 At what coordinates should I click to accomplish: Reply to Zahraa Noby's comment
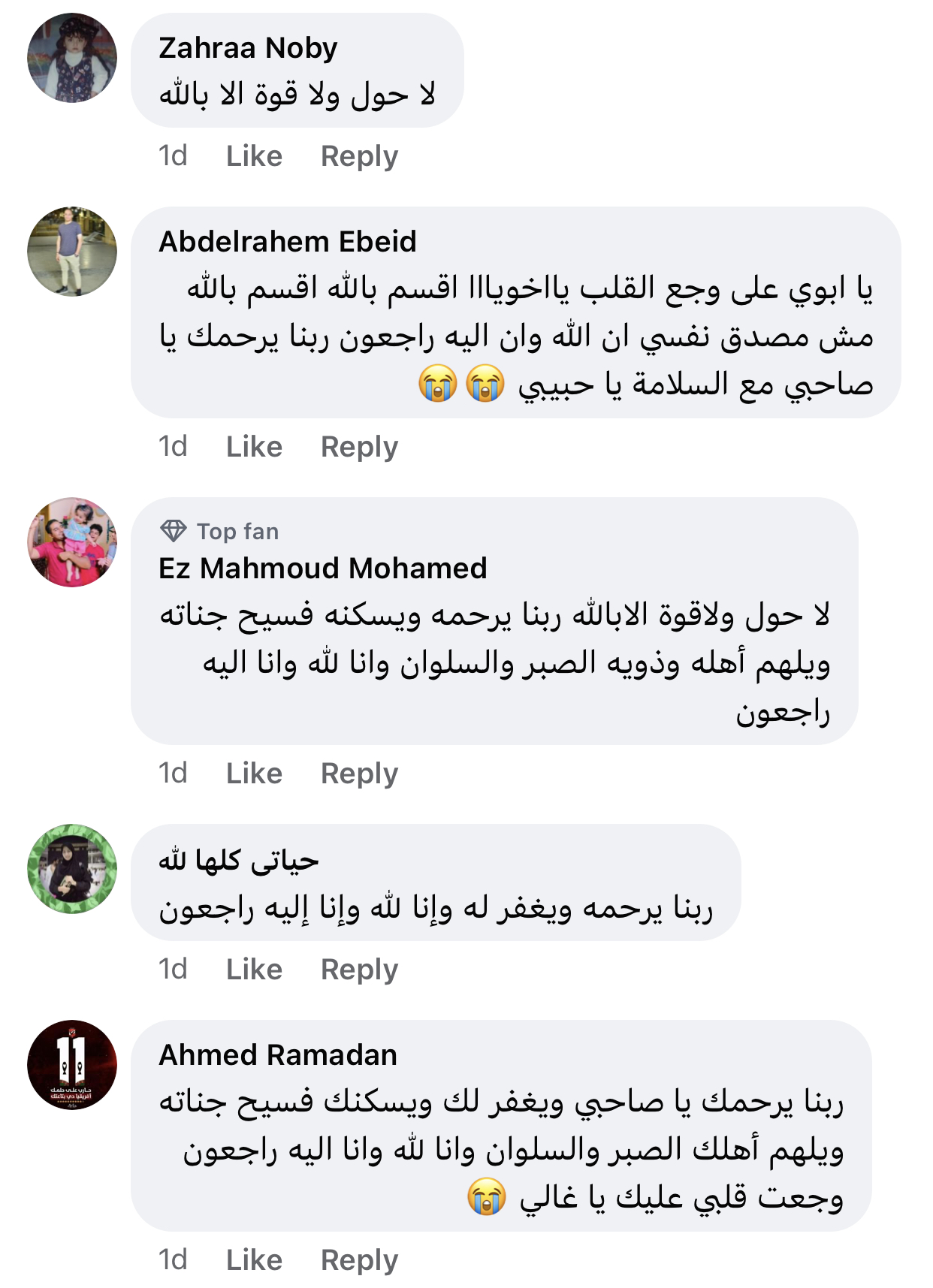[359, 156]
